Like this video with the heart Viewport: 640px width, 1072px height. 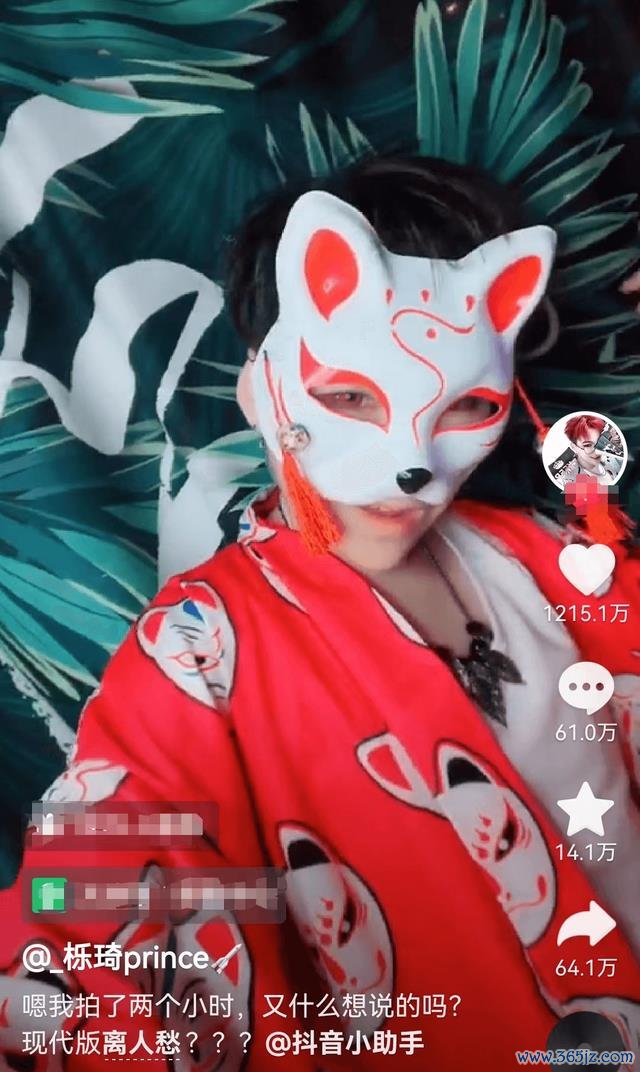(586, 569)
